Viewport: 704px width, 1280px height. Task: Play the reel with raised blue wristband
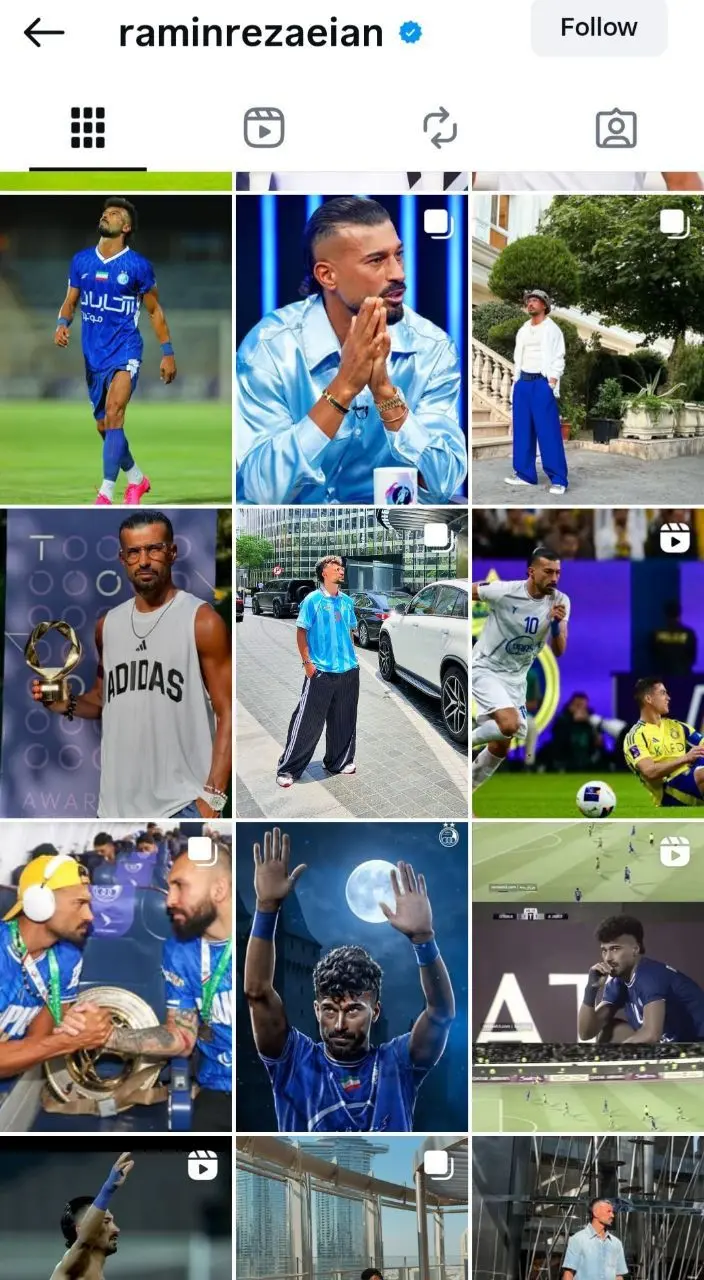(x=116, y=1208)
